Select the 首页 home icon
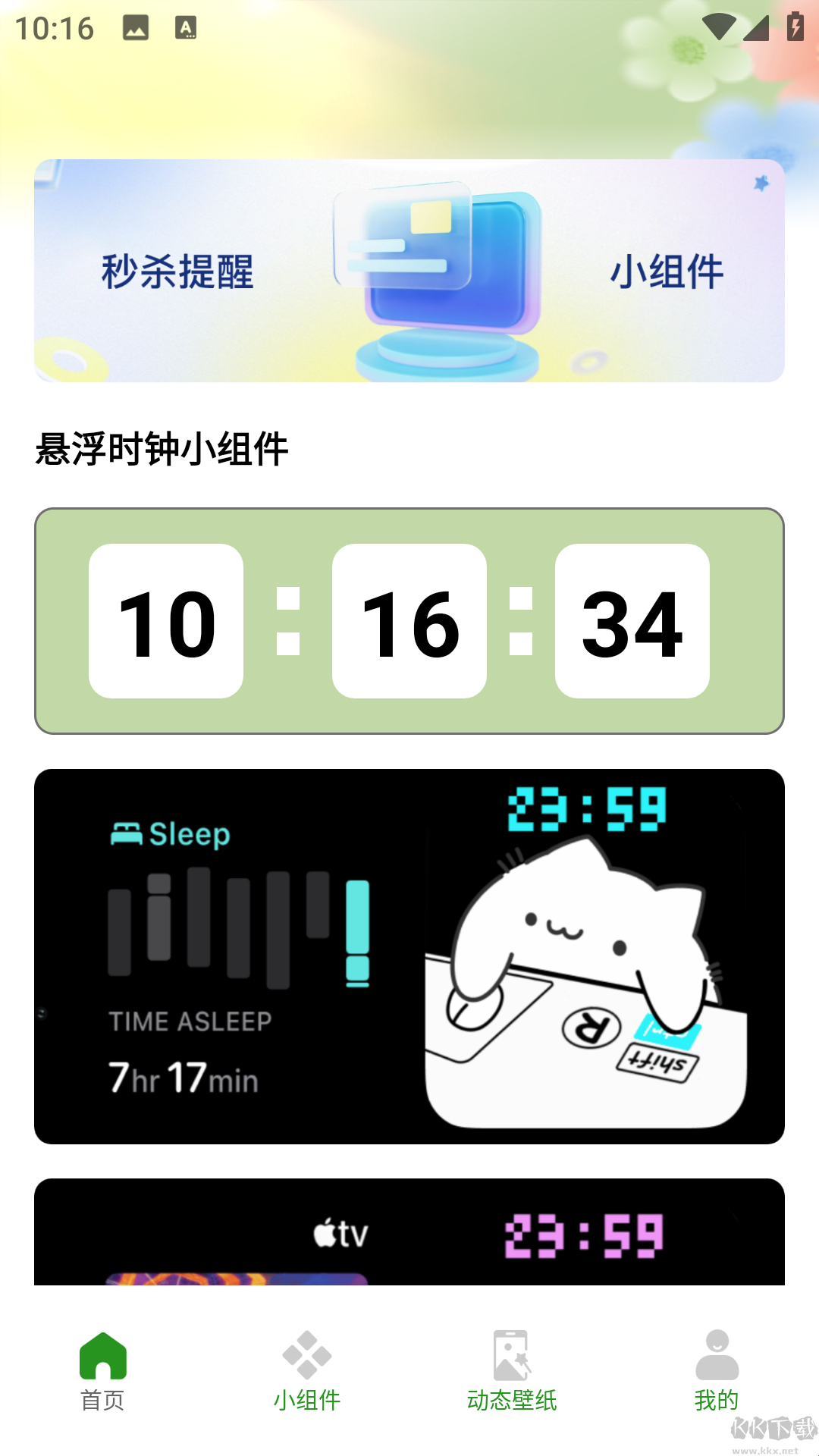Viewport: 819px width, 1456px height. [105, 1356]
